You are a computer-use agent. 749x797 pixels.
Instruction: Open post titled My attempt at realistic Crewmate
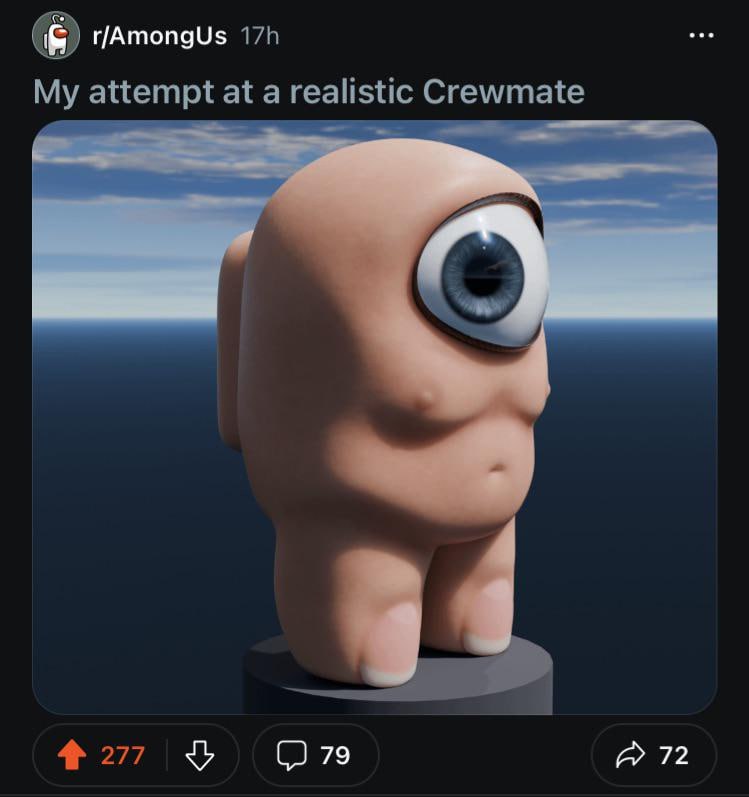pos(308,92)
